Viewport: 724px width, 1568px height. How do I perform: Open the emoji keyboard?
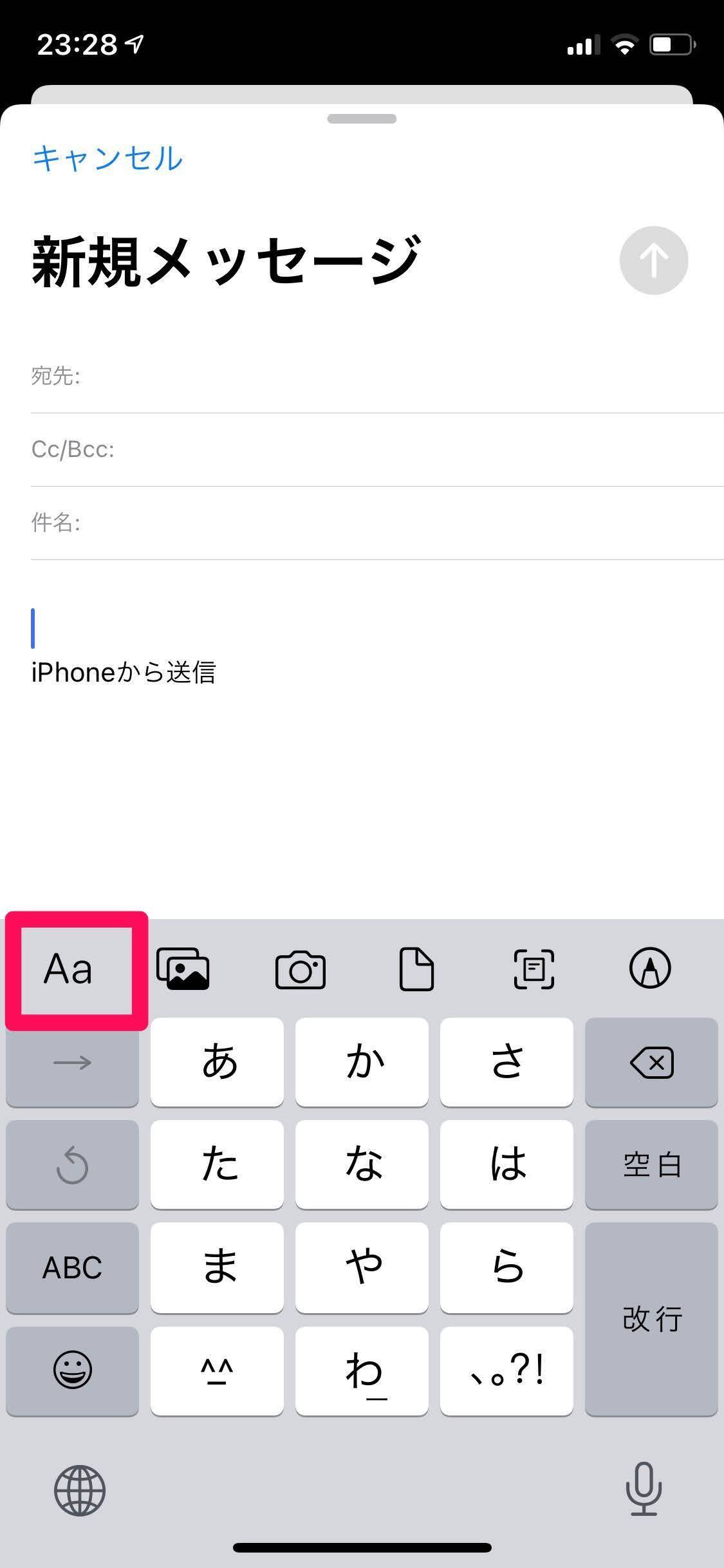click(72, 1370)
